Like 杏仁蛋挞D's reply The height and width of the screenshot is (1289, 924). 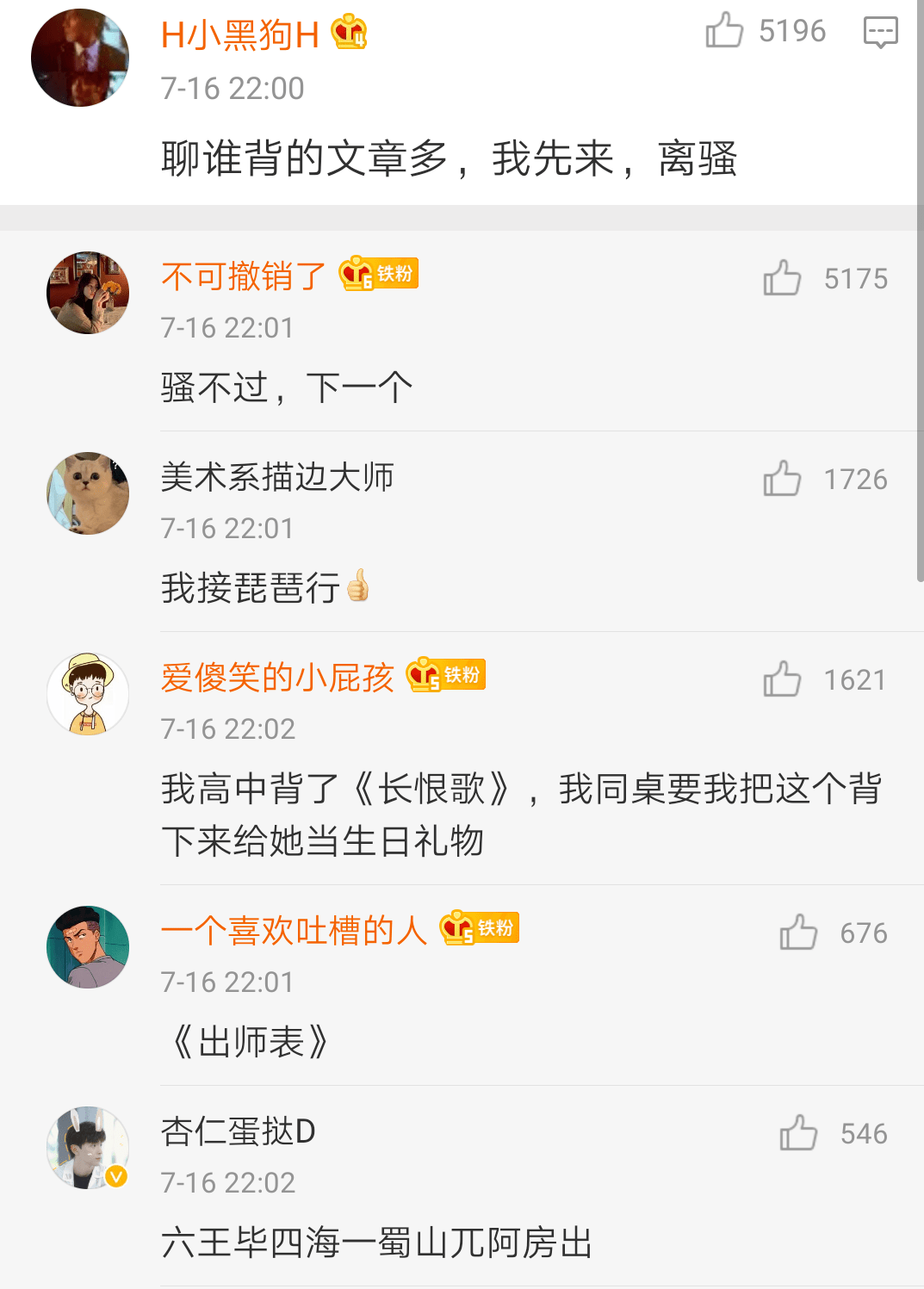798,1133
